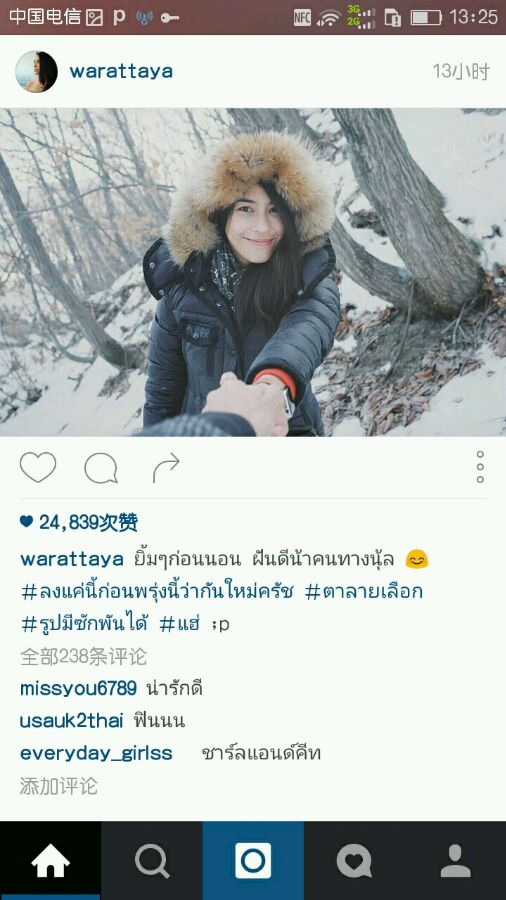Image resolution: width=506 pixels, height=900 pixels.
Task: Open the #แฮ่ hashtag
Action: (179, 624)
